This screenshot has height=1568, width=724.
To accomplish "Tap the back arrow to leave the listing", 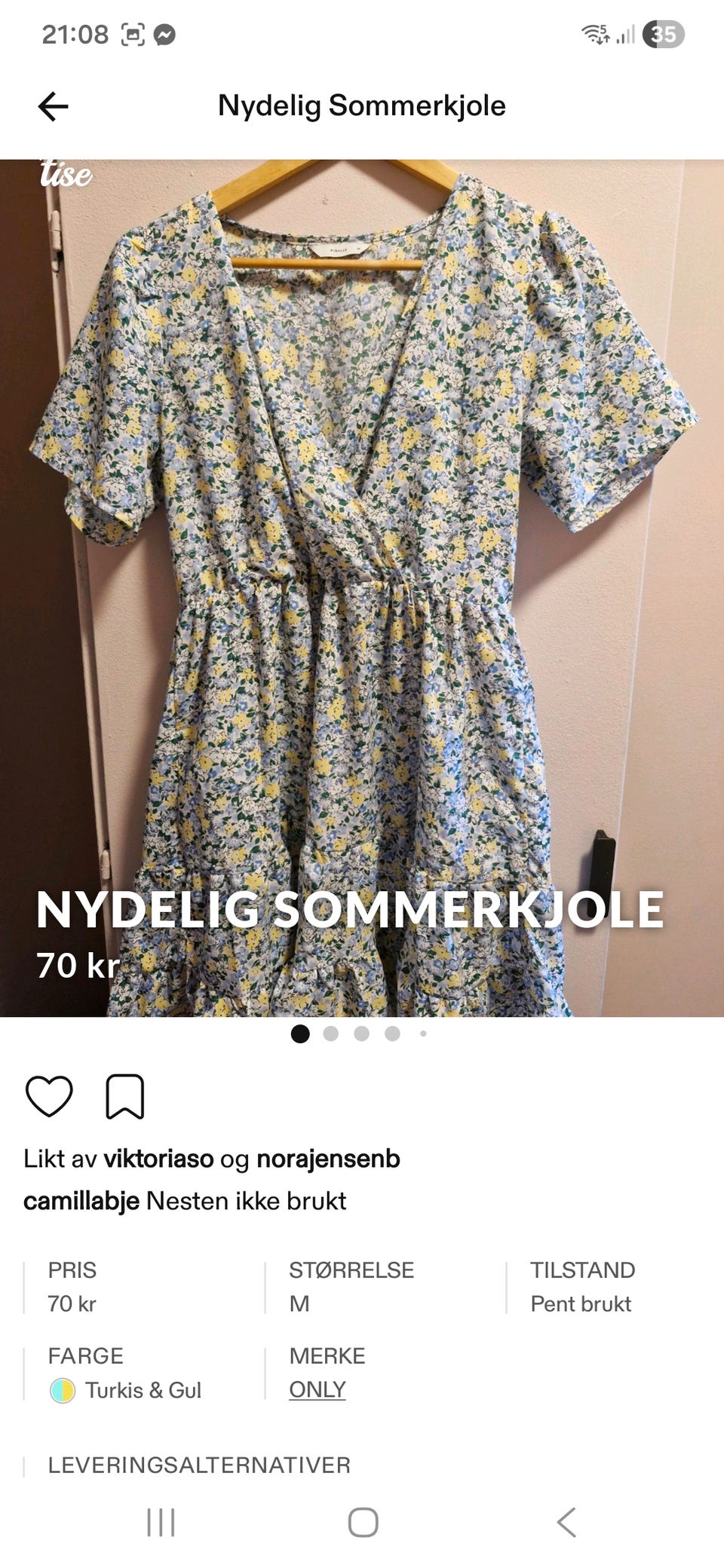I will coord(51,106).
